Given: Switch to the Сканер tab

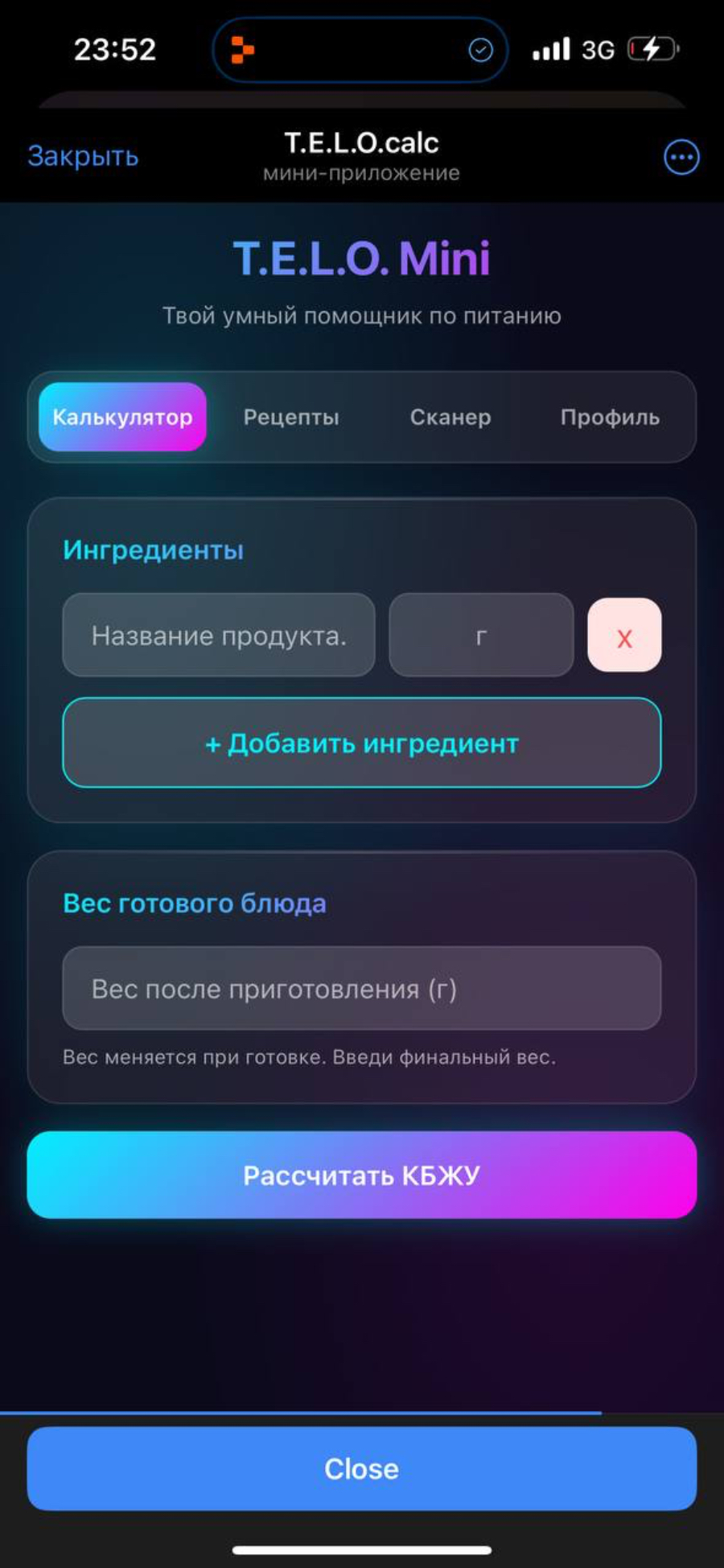Looking at the screenshot, I should coord(450,417).
